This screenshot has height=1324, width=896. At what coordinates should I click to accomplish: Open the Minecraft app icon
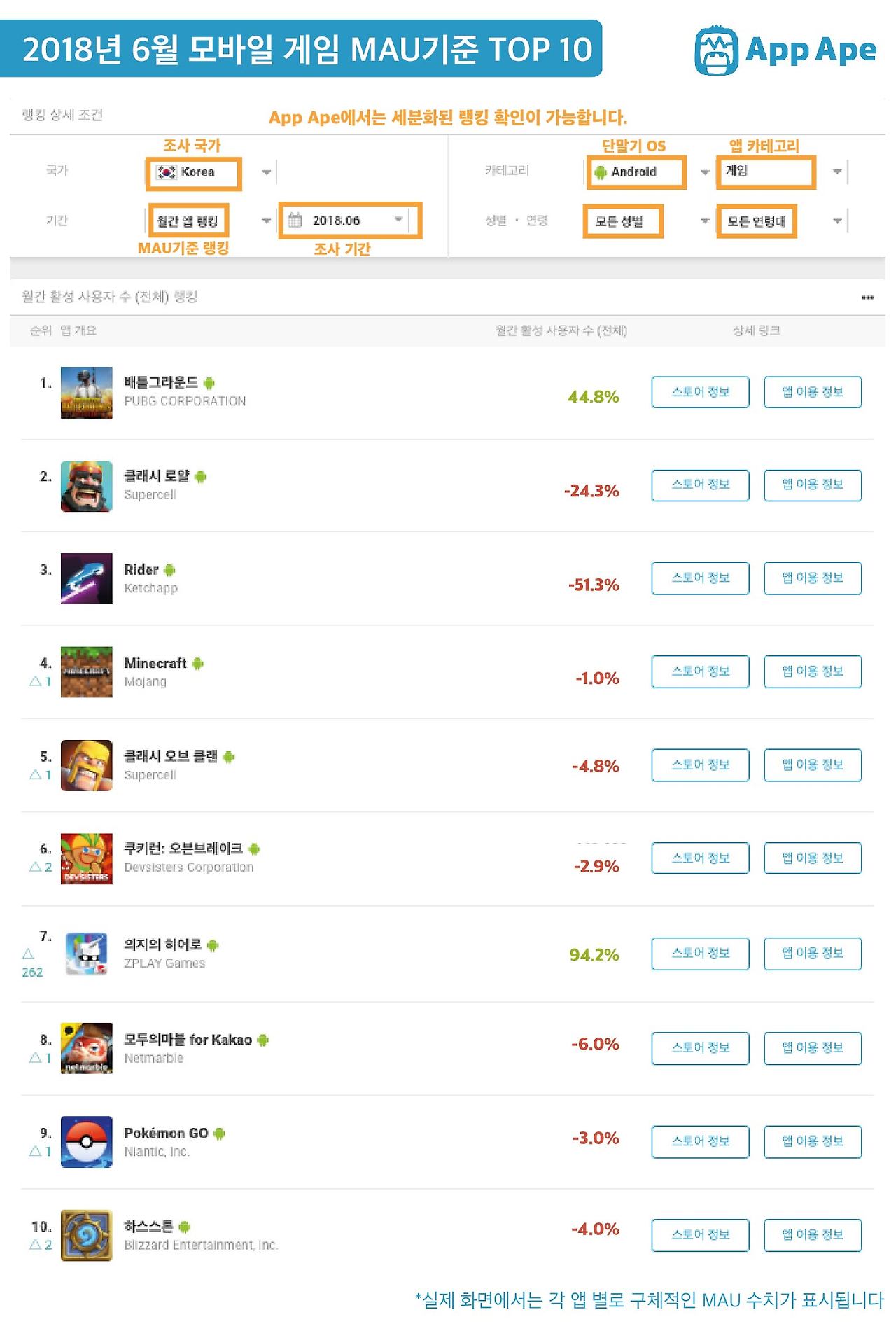(85, 671)
